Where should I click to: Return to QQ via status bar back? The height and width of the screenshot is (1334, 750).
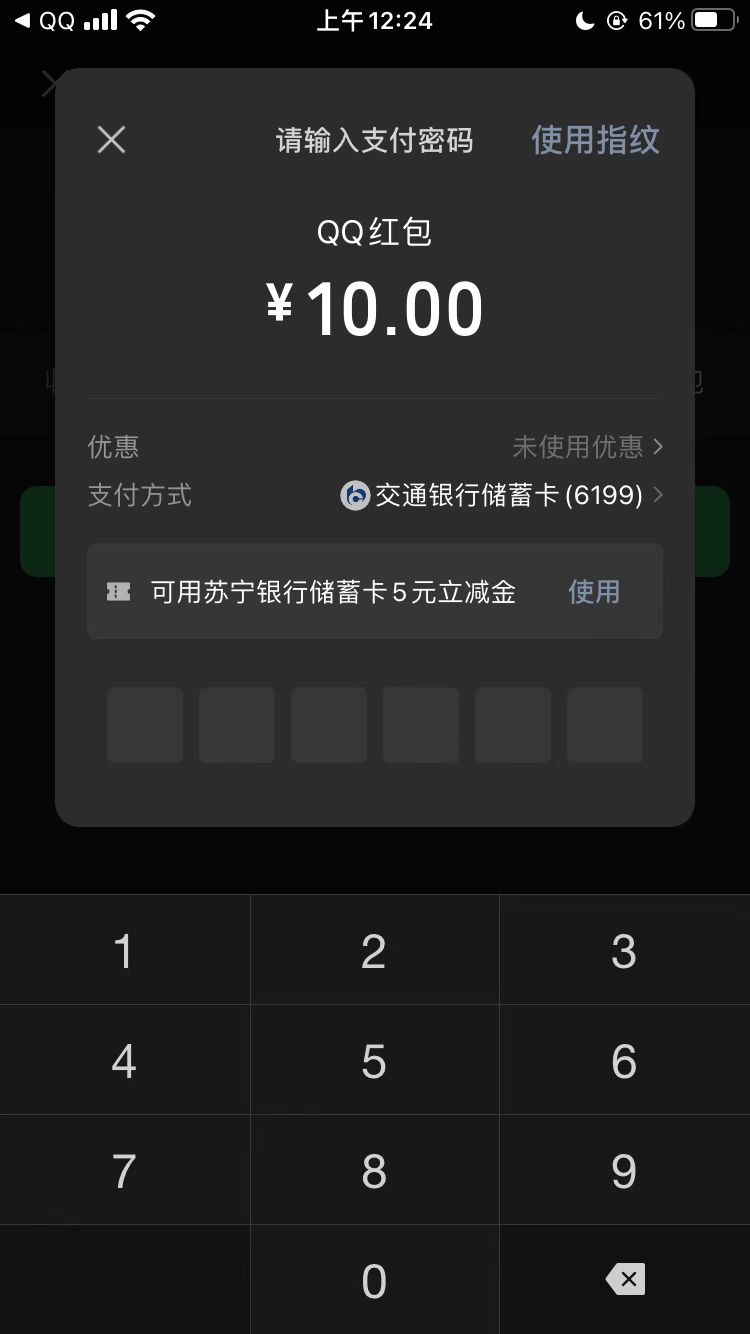point(45,20)
